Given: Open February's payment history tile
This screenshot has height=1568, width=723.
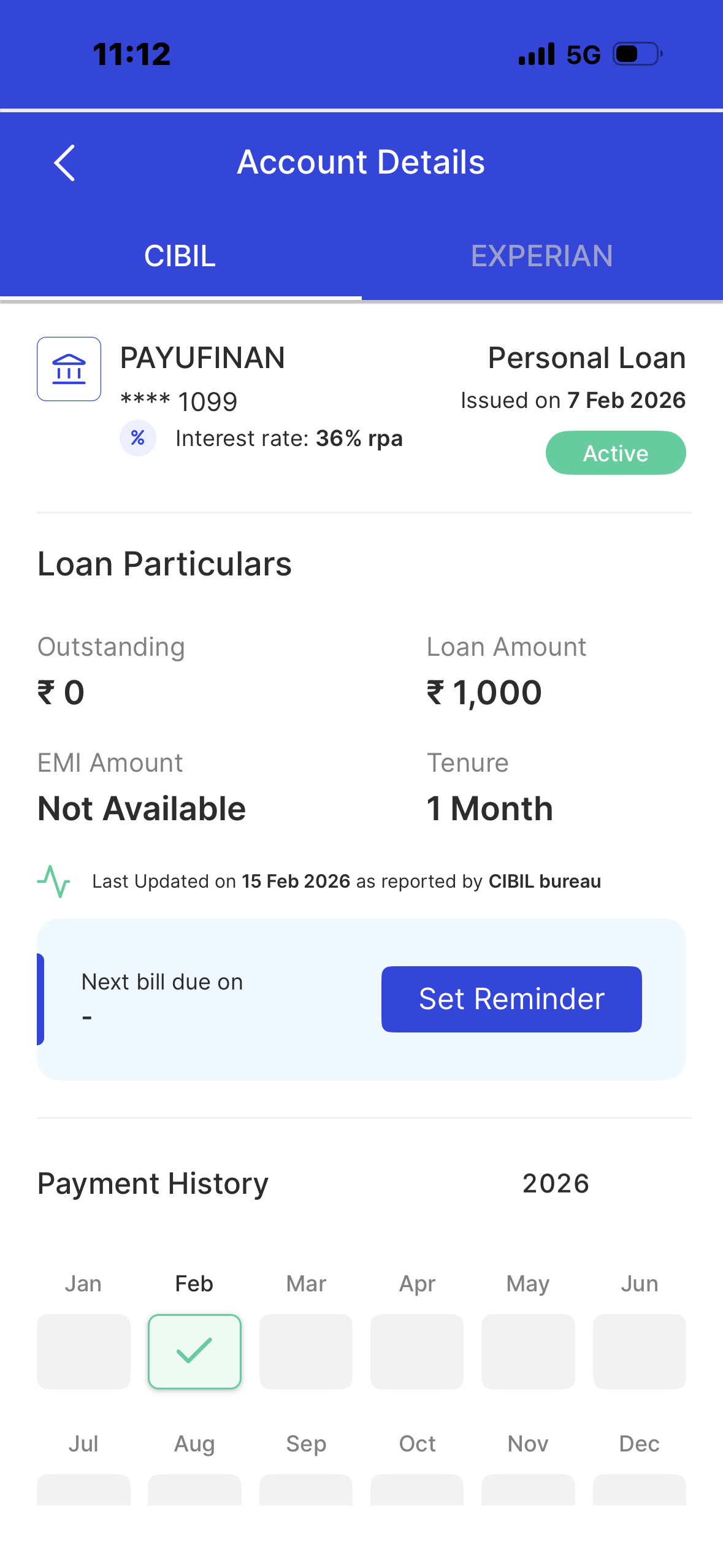Looking at the screenshot, I should (x=194, y=1351).
